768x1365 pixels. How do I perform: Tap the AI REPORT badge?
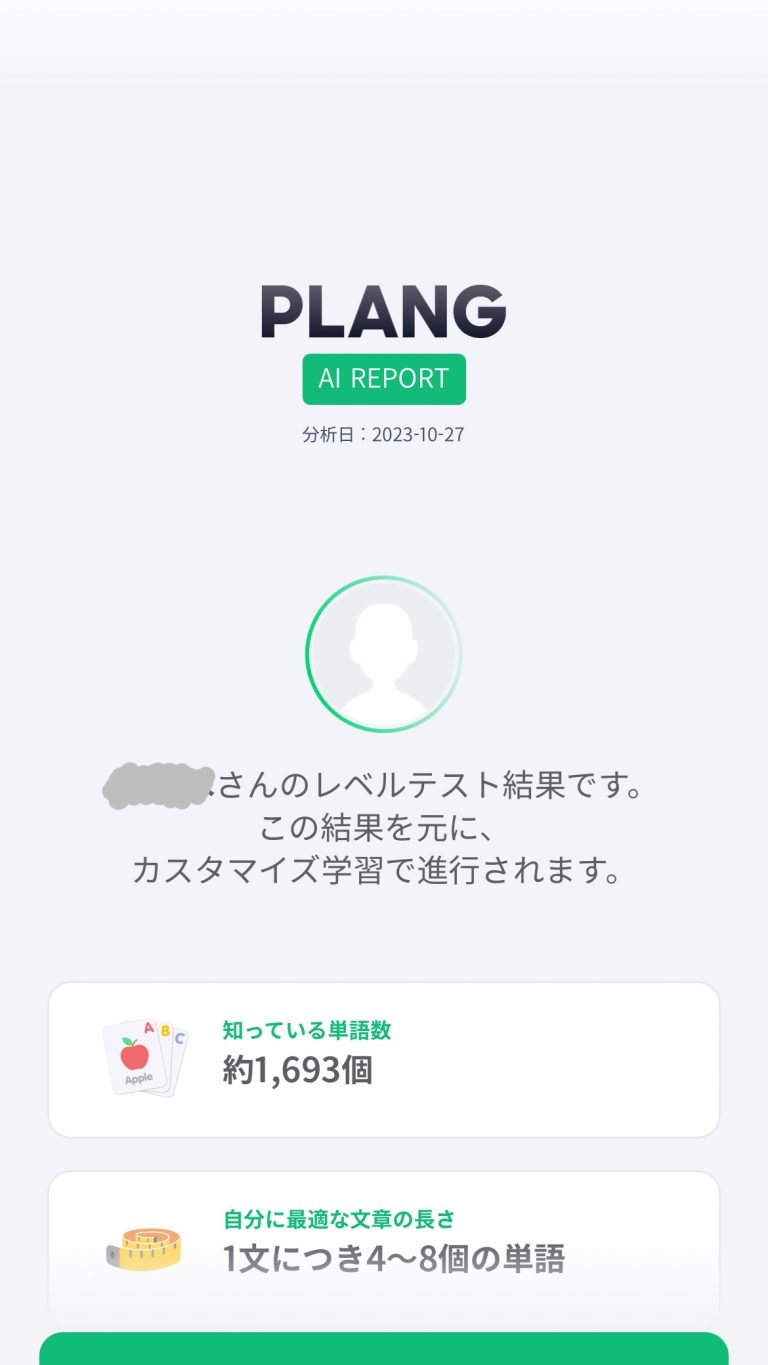tap(383, 378)
